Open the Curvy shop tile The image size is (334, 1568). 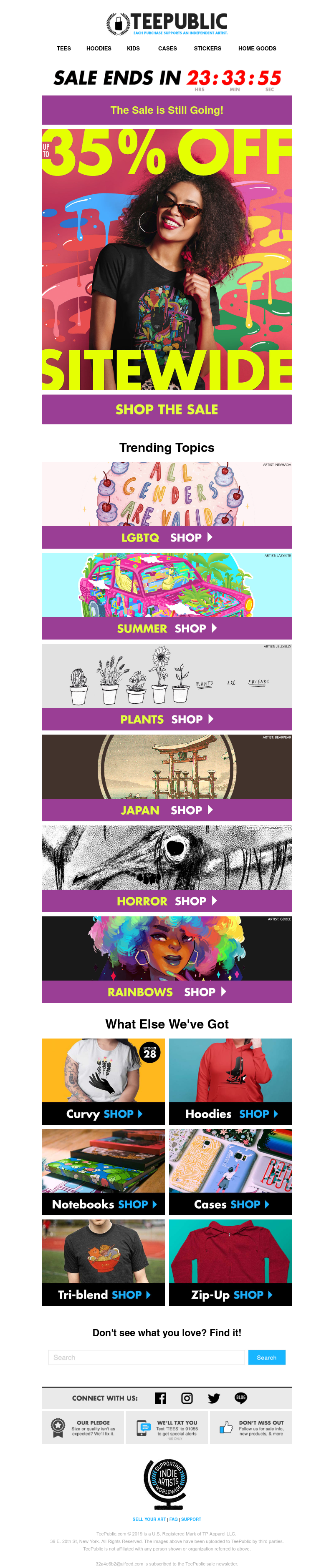103,1114
